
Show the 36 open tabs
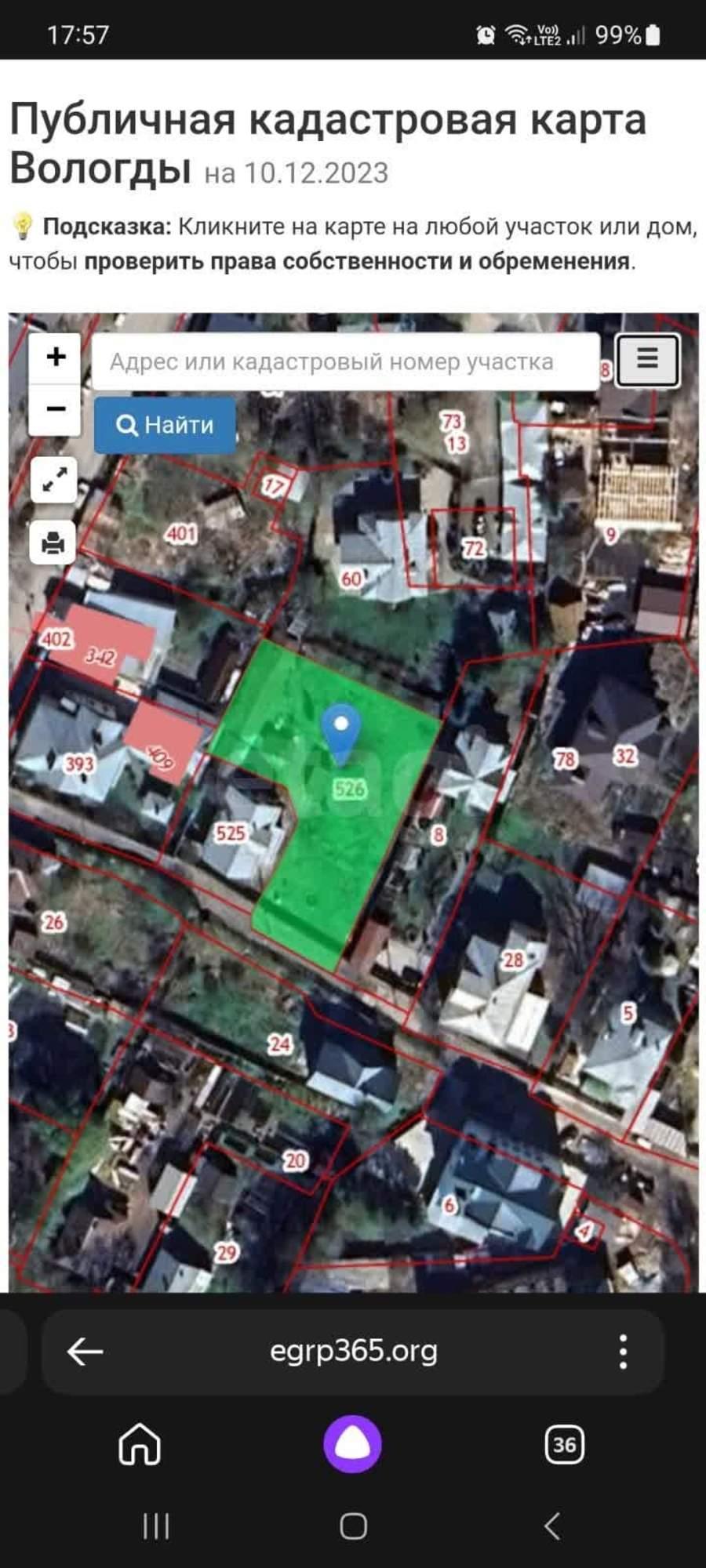click(564, 1444)
